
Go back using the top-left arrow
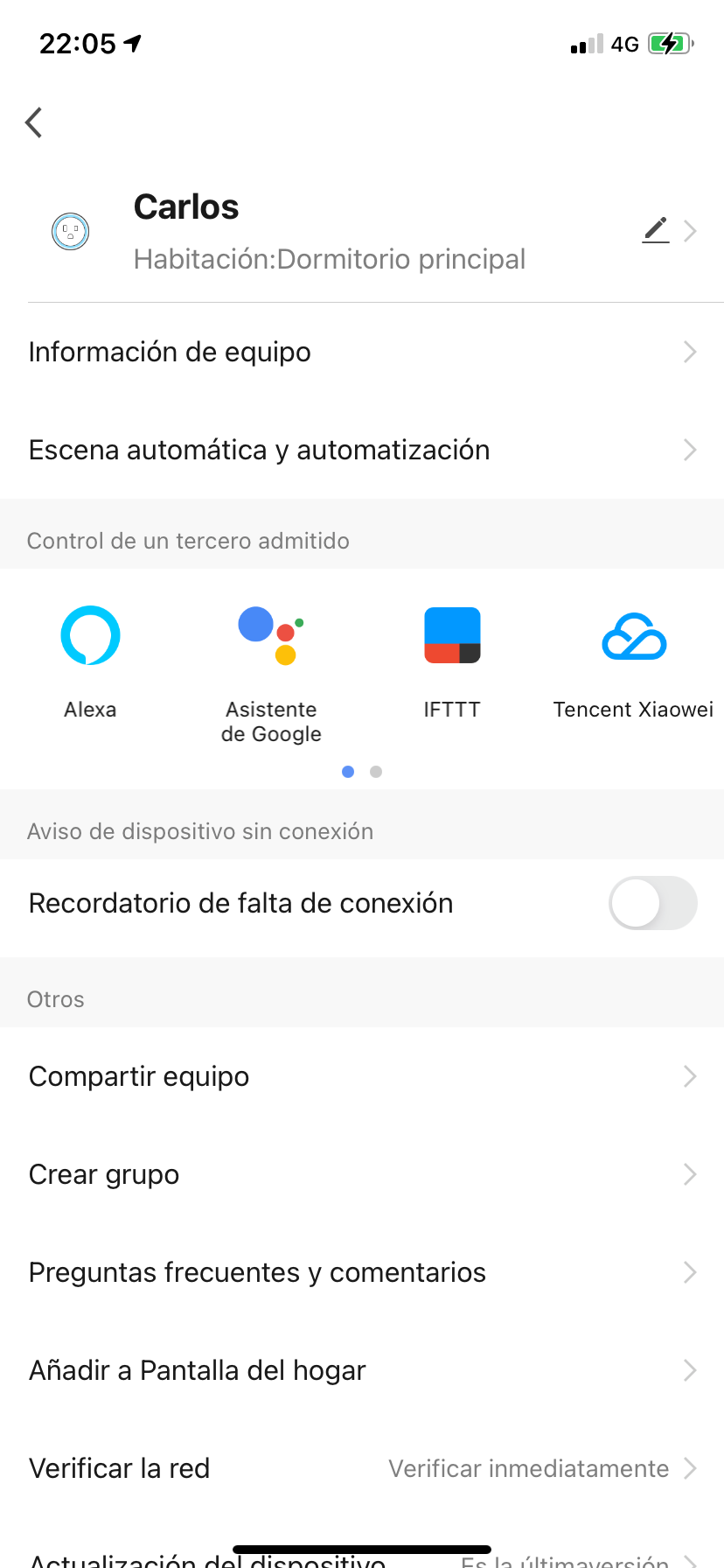[35, 122]
